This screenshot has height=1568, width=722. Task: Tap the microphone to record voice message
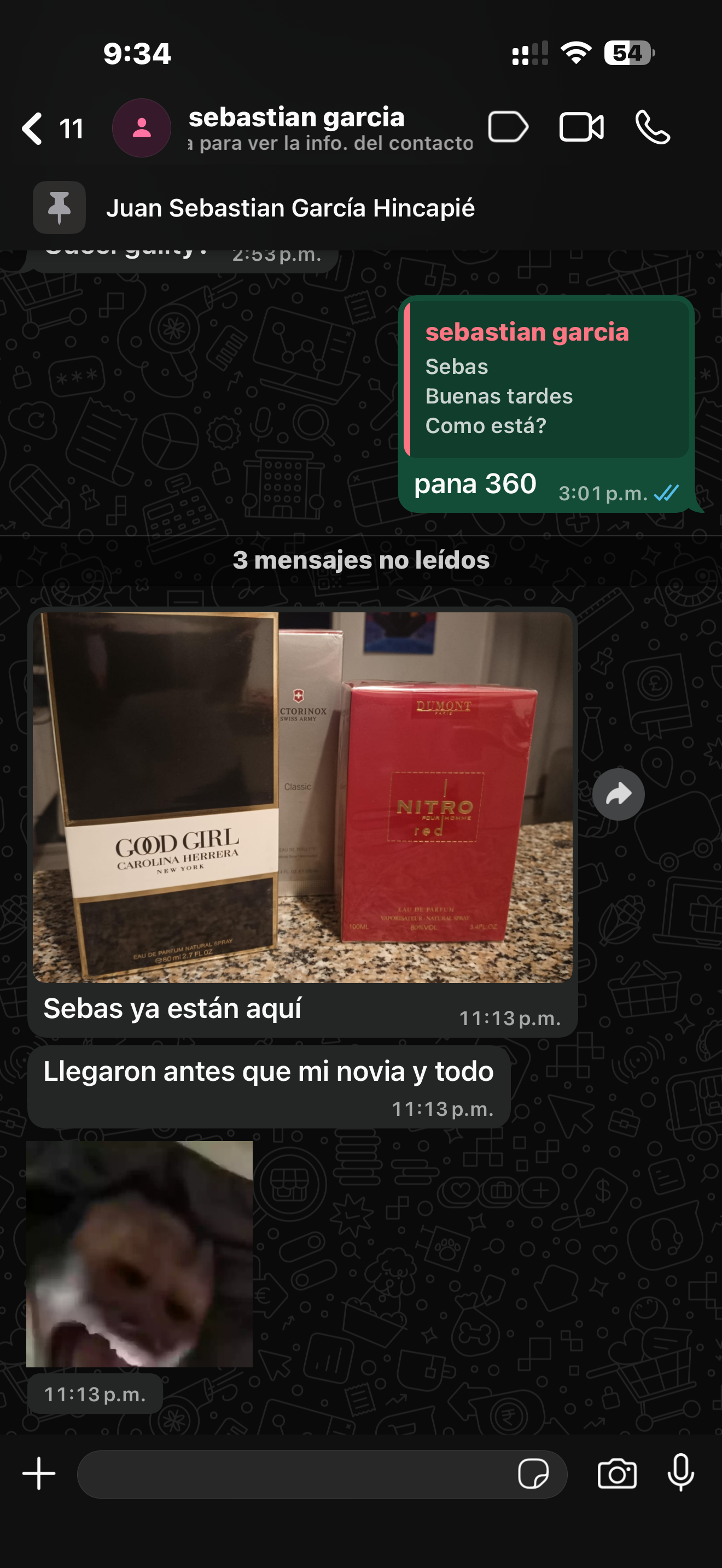click(680, 1473)
